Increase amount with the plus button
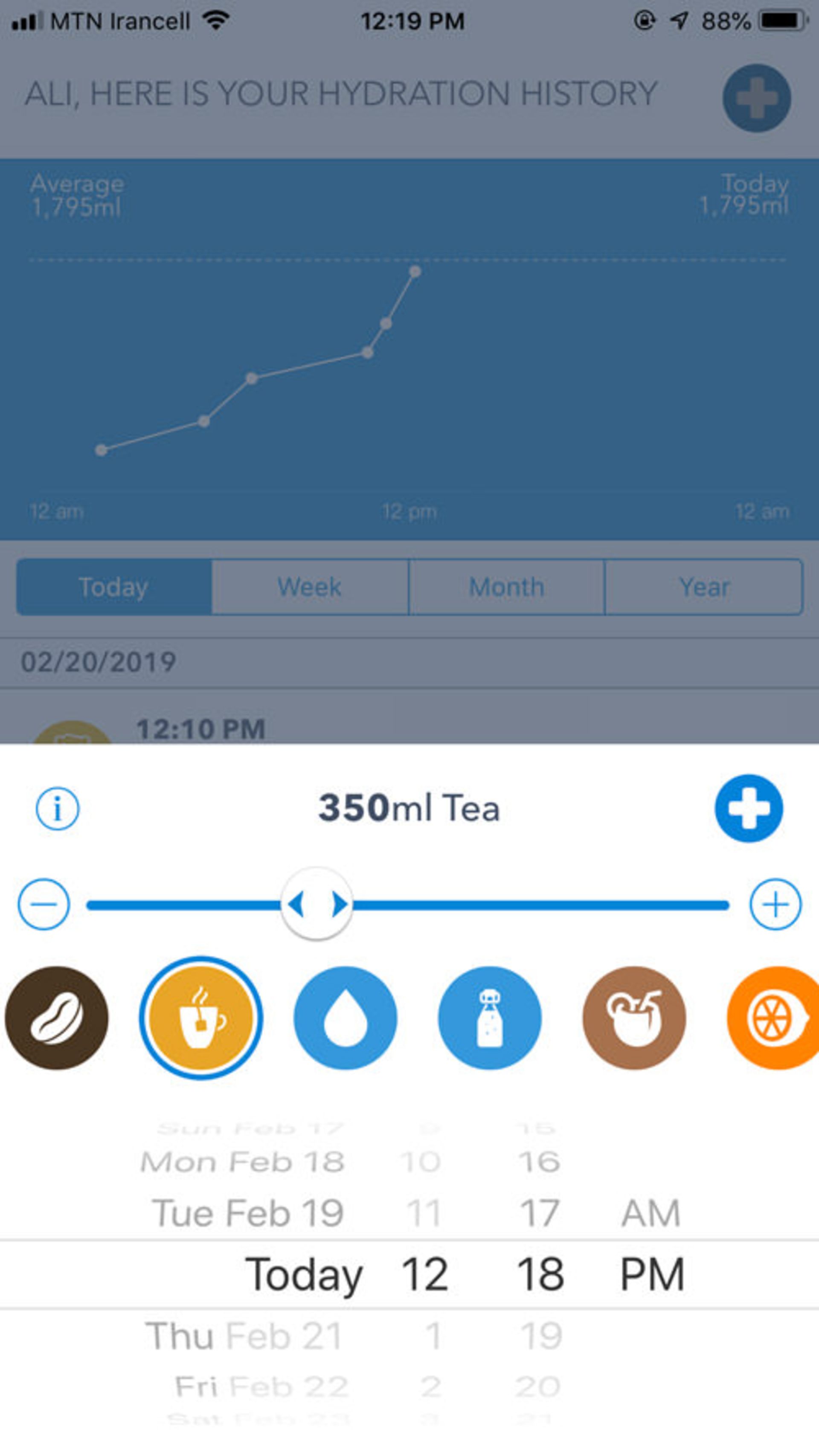 click(x=775, y=904)
